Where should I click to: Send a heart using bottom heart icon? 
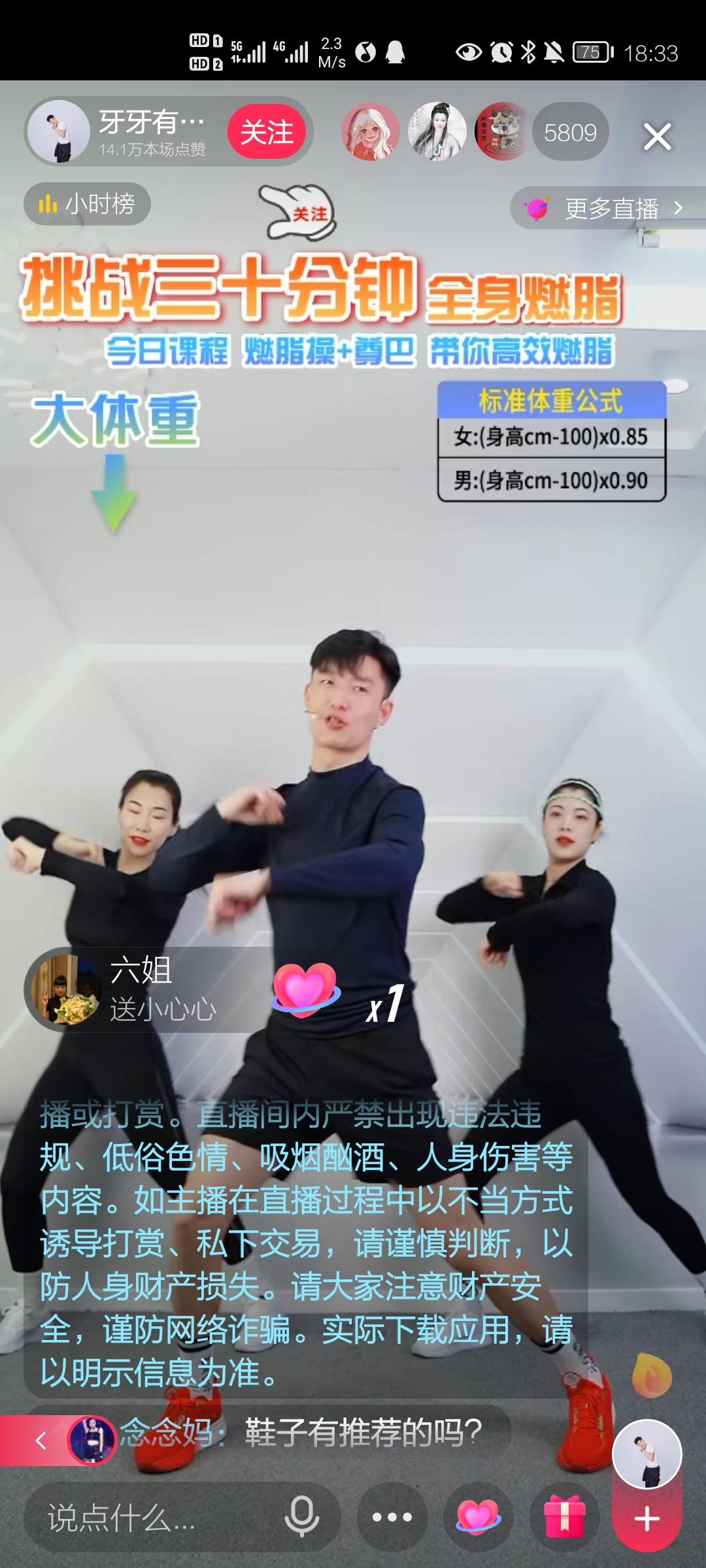click(478, 1517)
